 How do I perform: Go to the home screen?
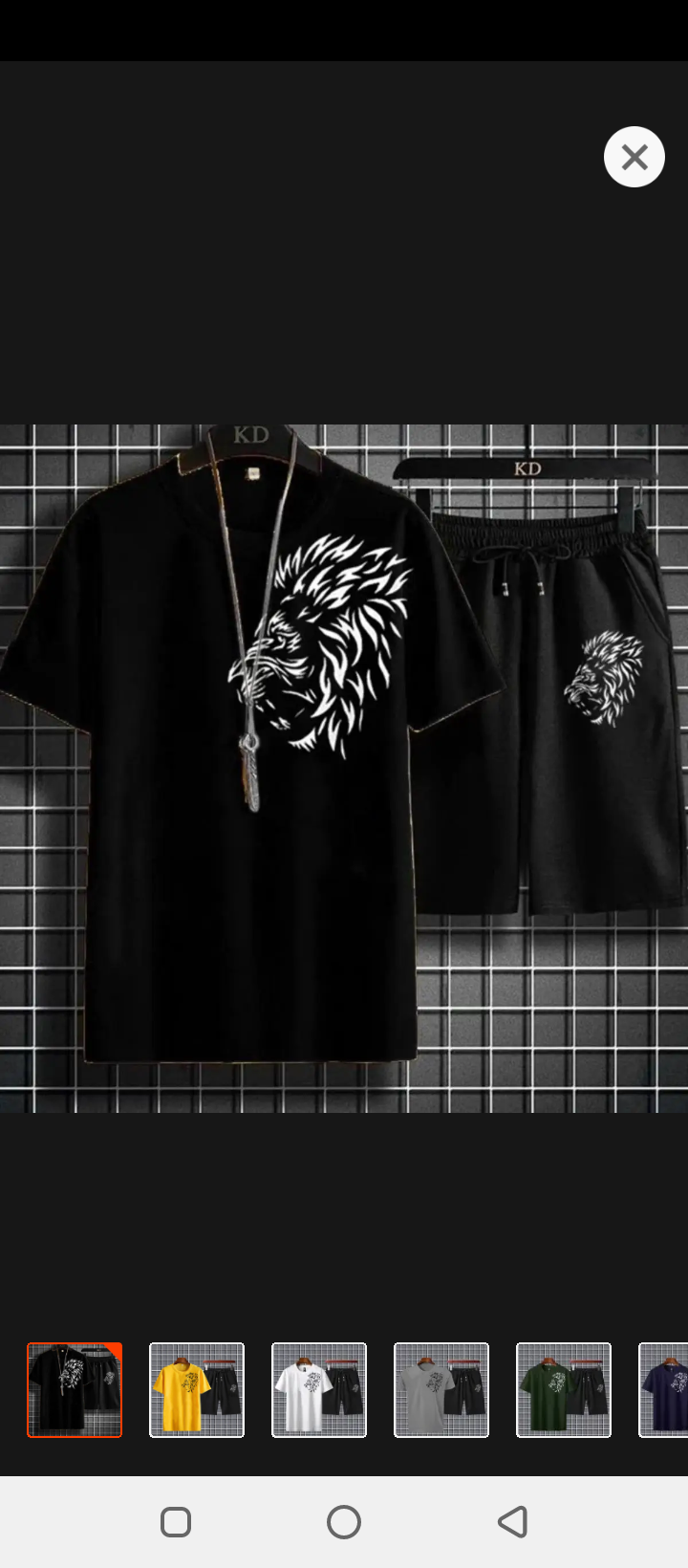(x=344, y=1521)
